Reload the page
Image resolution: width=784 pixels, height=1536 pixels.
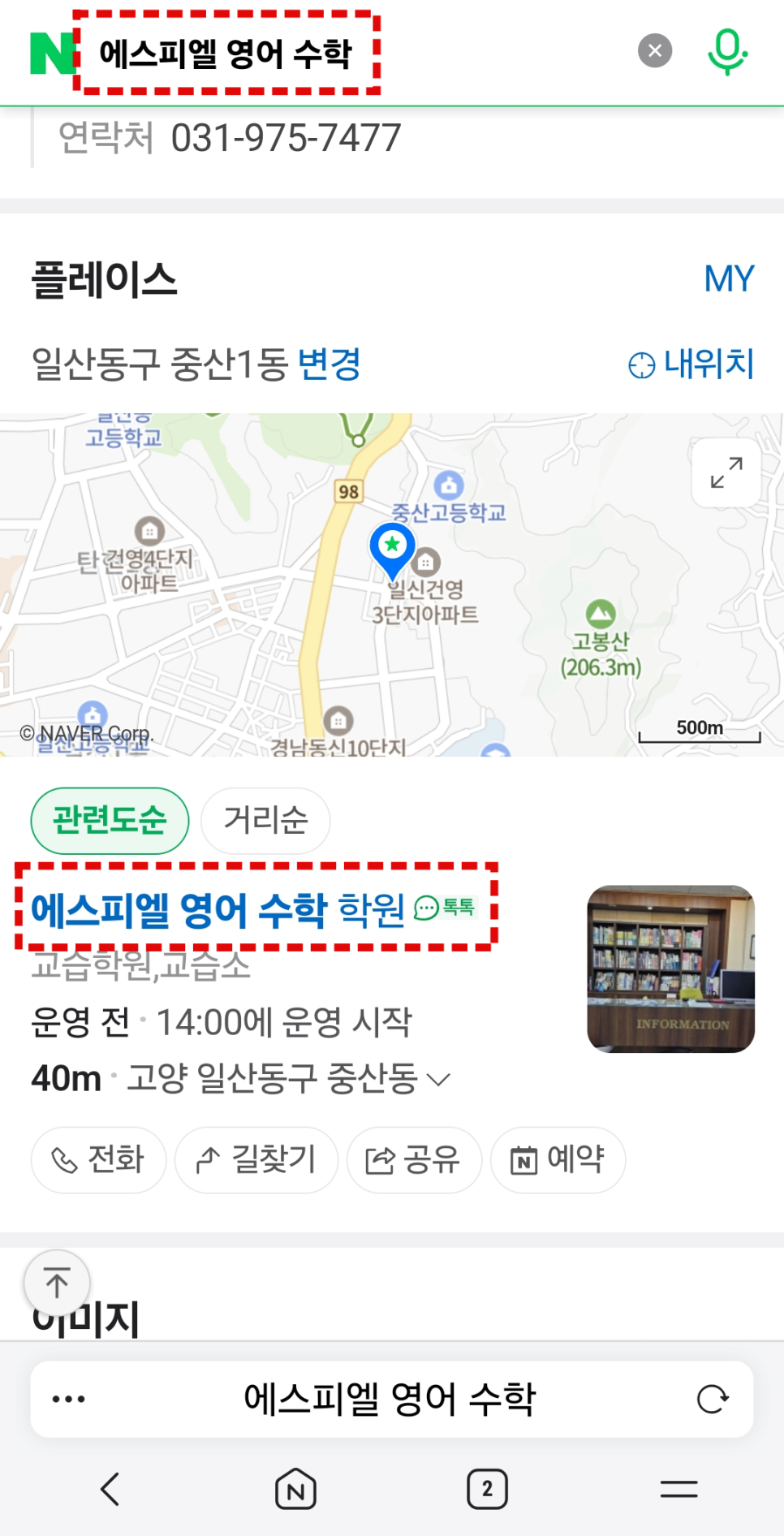713,1399
